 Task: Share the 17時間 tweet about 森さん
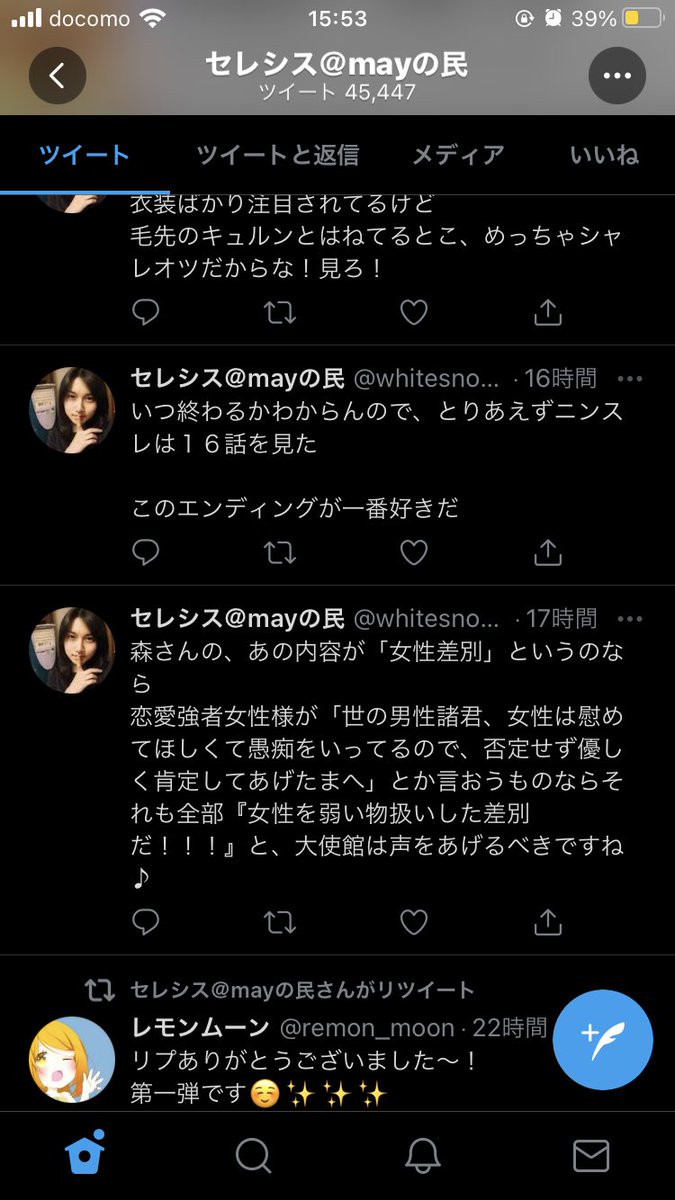point(548,920)
